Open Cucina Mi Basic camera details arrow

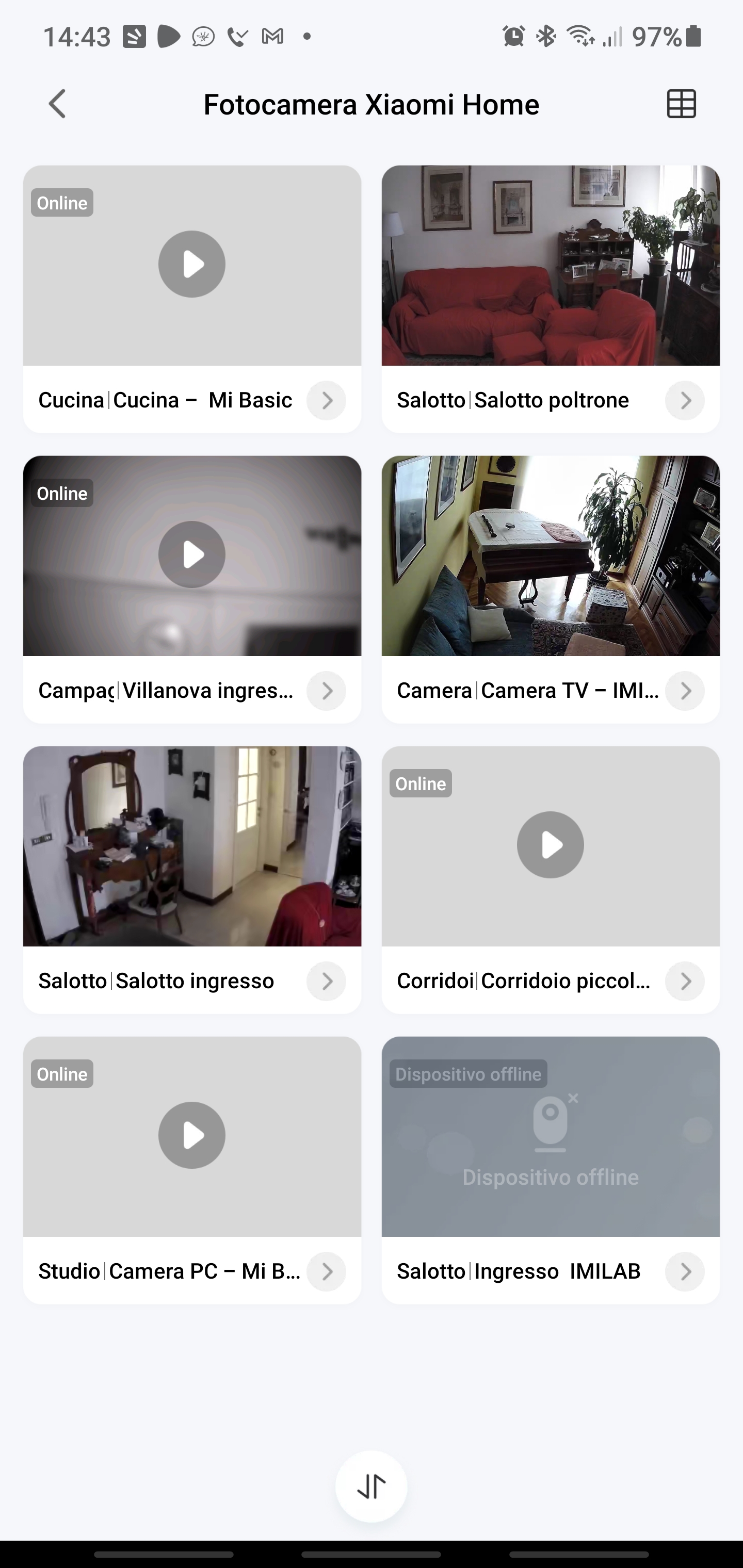tap(327, 401)
